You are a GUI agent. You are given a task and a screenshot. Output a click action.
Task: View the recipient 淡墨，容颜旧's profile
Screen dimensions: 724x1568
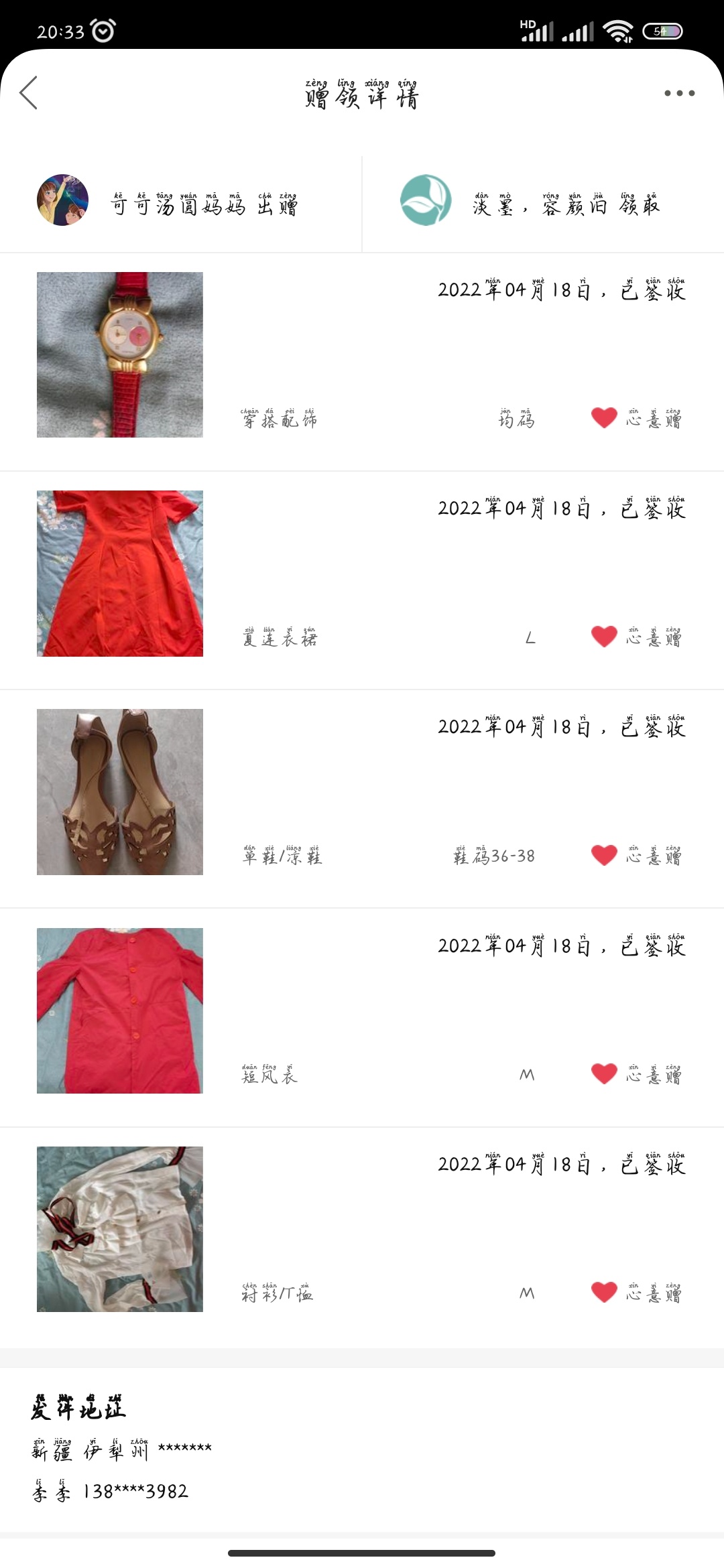[x=426, y=200]
